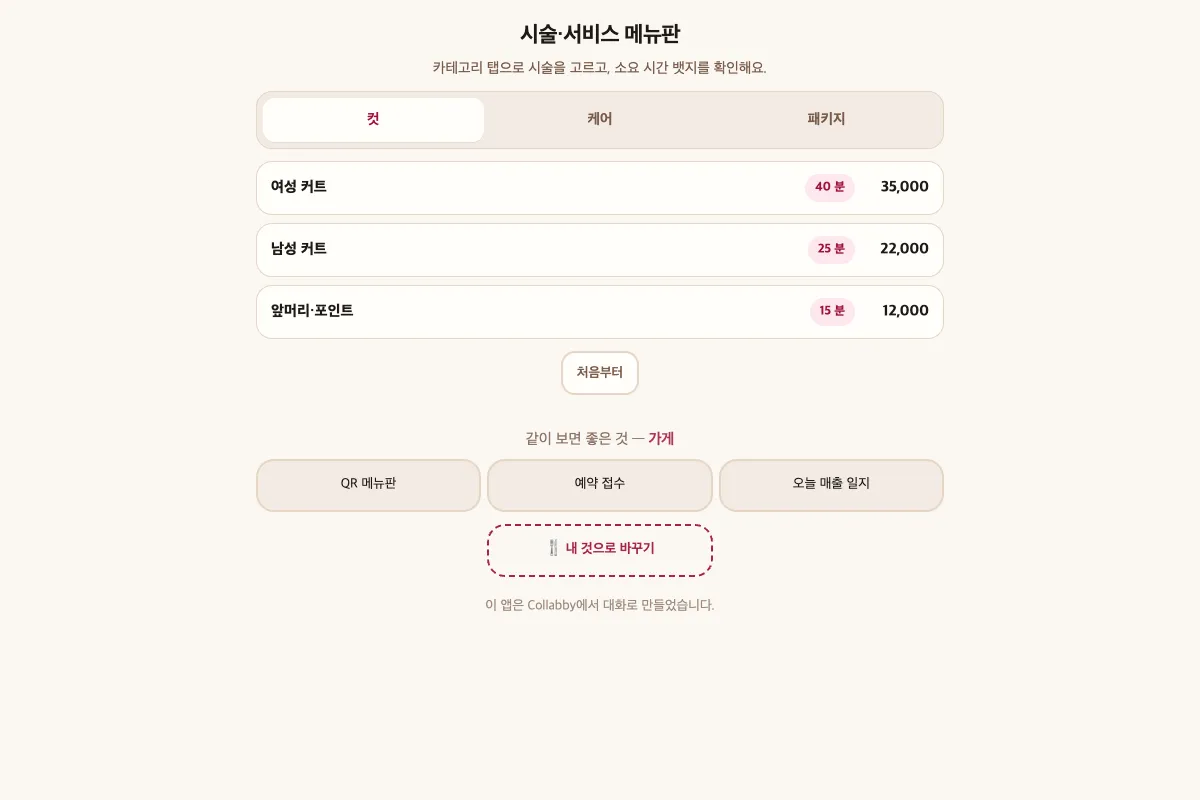This screenshot has width=1200, height=800.
Task: Tap the 처음부터 button
Action: pos(600,373)
